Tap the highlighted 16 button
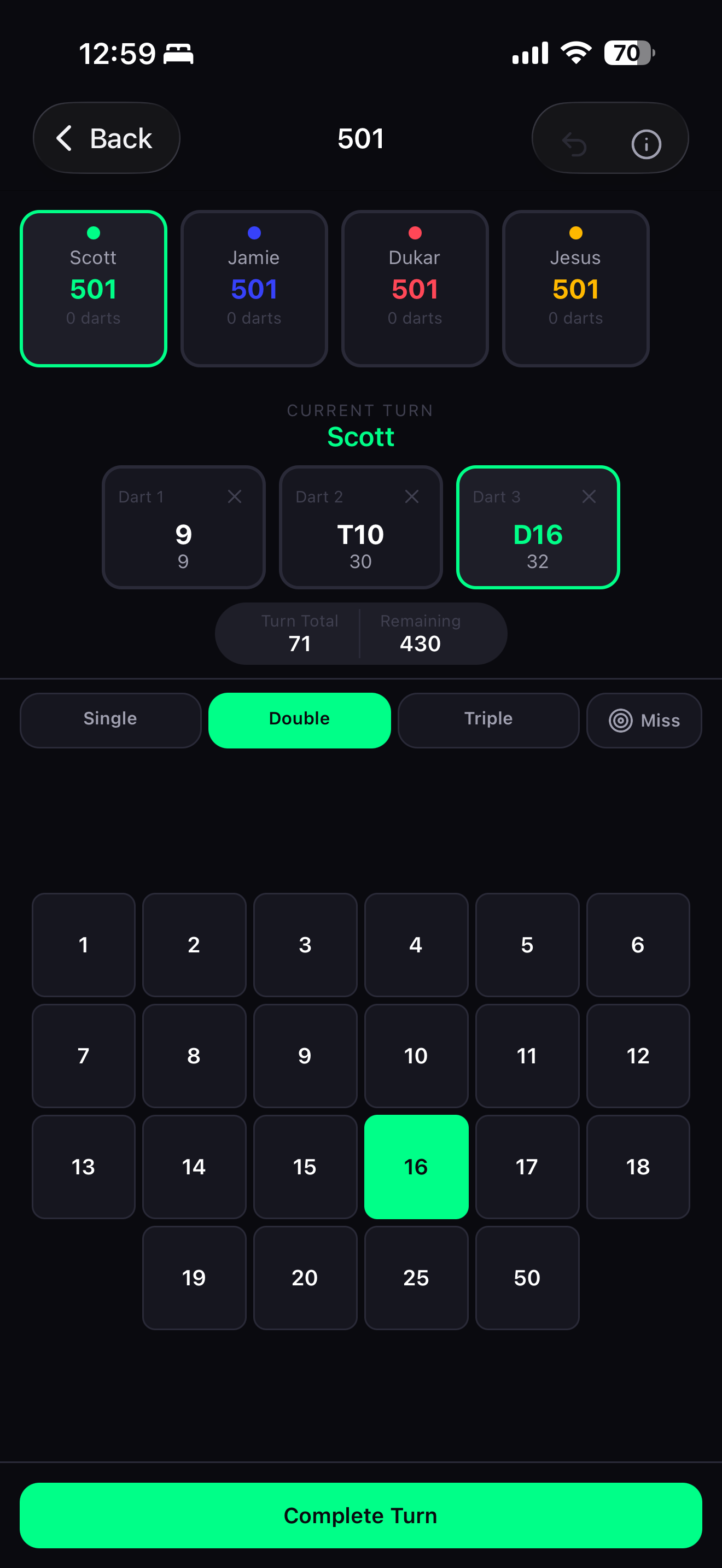This screenshot has height=1568, width=722. pyautogui.click(x=416, y=1166)
